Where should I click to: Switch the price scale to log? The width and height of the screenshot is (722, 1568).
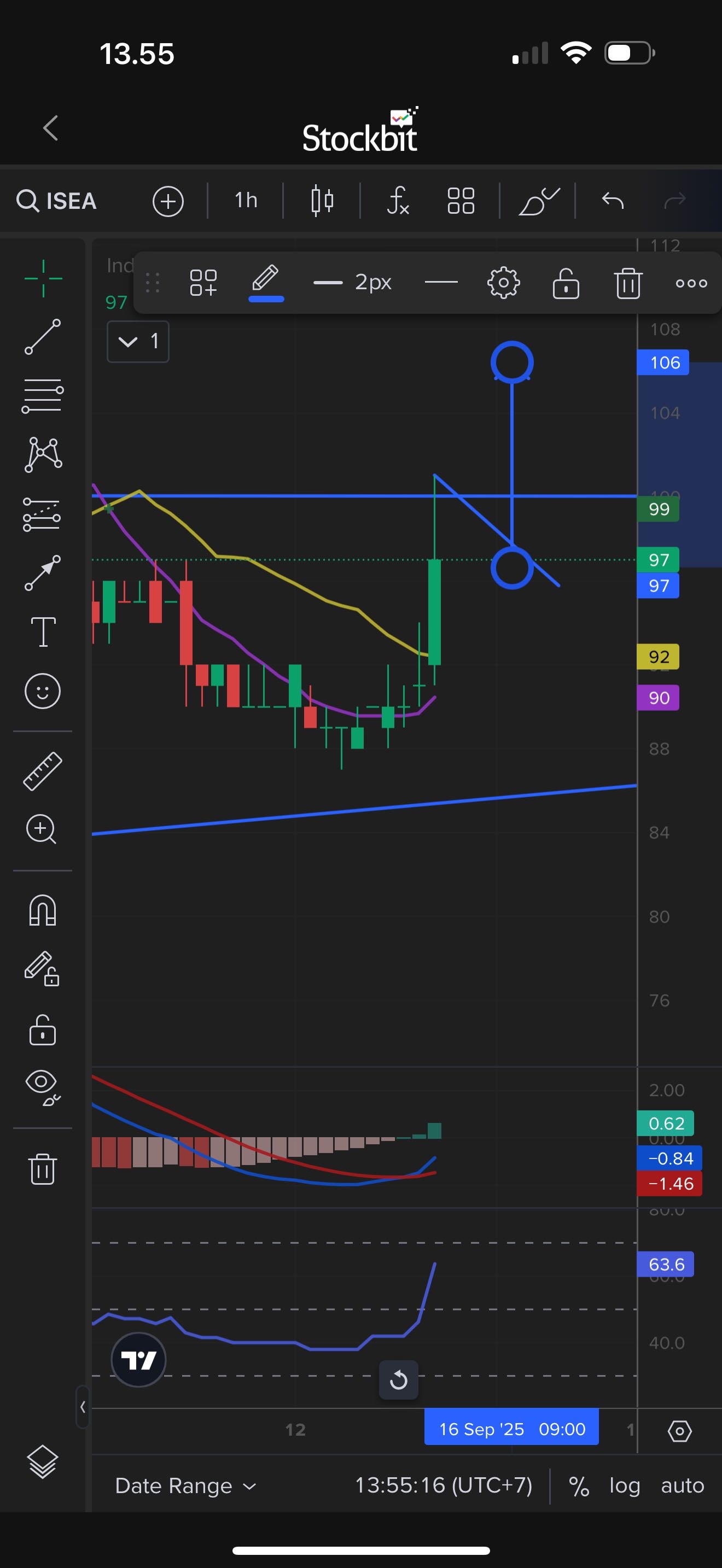[625, 1486]
